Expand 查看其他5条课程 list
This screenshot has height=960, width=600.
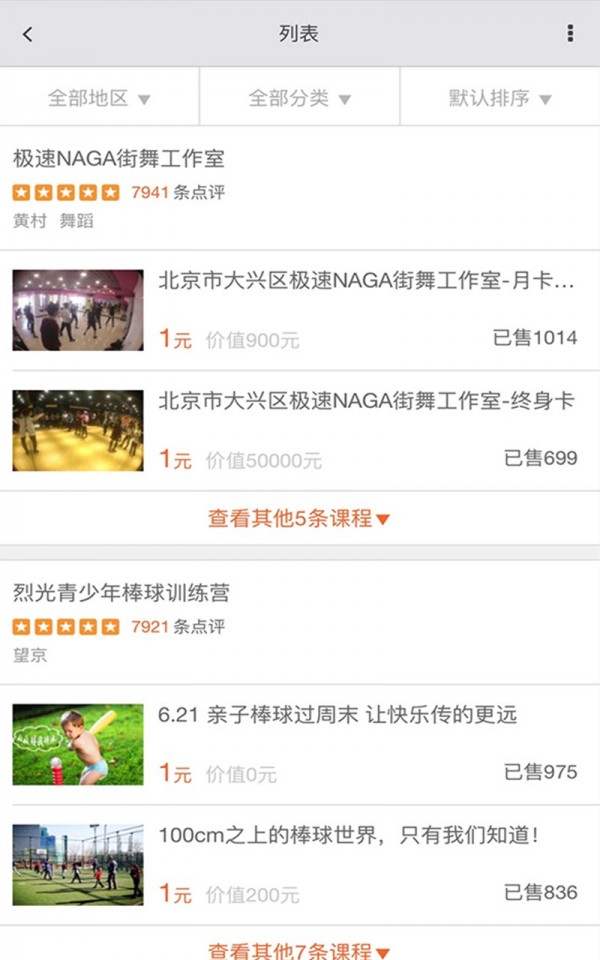point(298,518)
